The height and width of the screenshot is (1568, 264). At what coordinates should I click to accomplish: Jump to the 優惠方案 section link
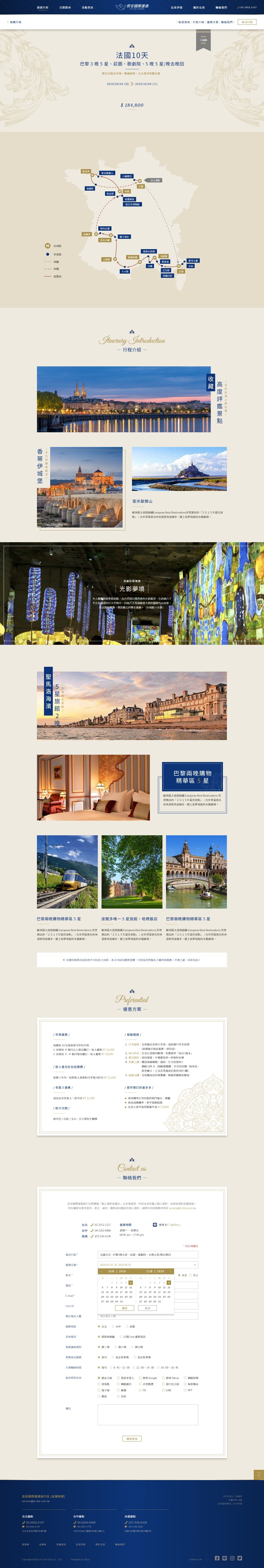[212, 22]
